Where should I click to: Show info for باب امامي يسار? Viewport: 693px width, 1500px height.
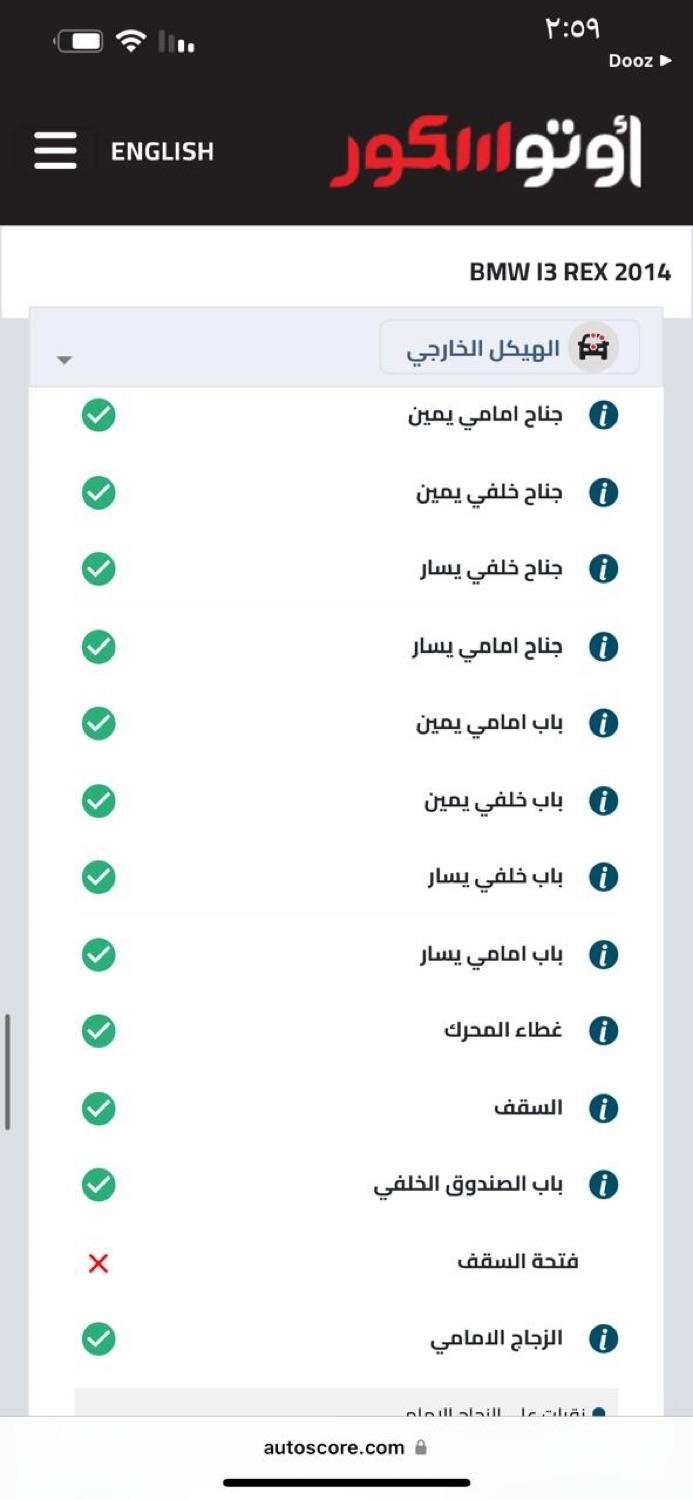pos(603,955)
